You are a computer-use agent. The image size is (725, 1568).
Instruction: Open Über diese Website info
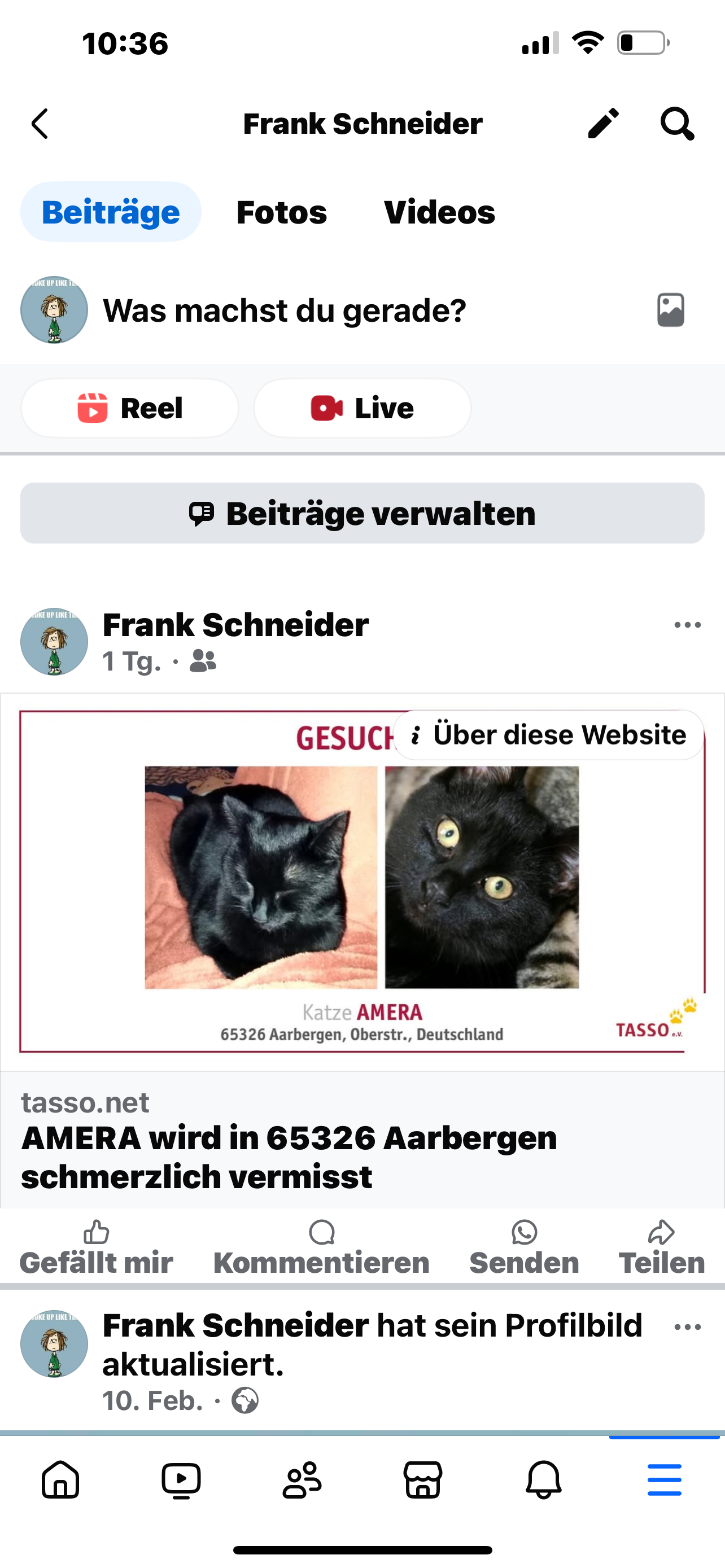point(548,735)
